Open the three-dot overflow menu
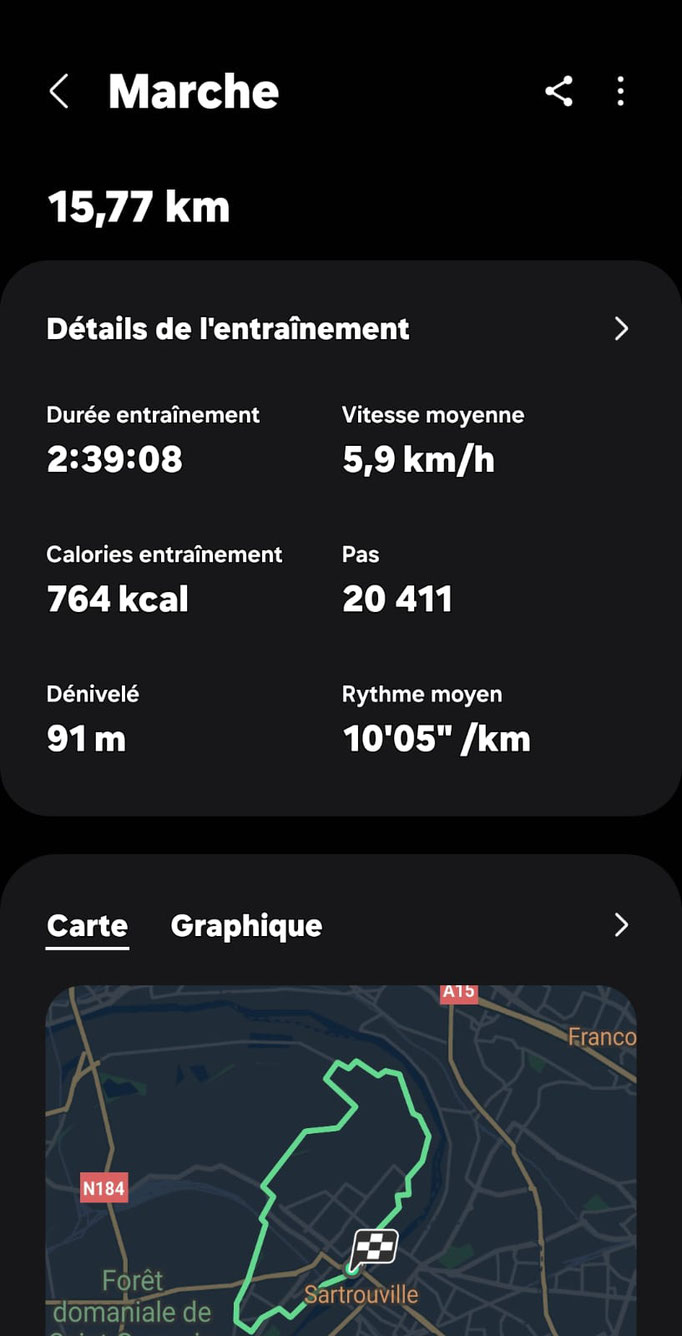This screenshot has height=1336, width=682. tap(621, 92)
